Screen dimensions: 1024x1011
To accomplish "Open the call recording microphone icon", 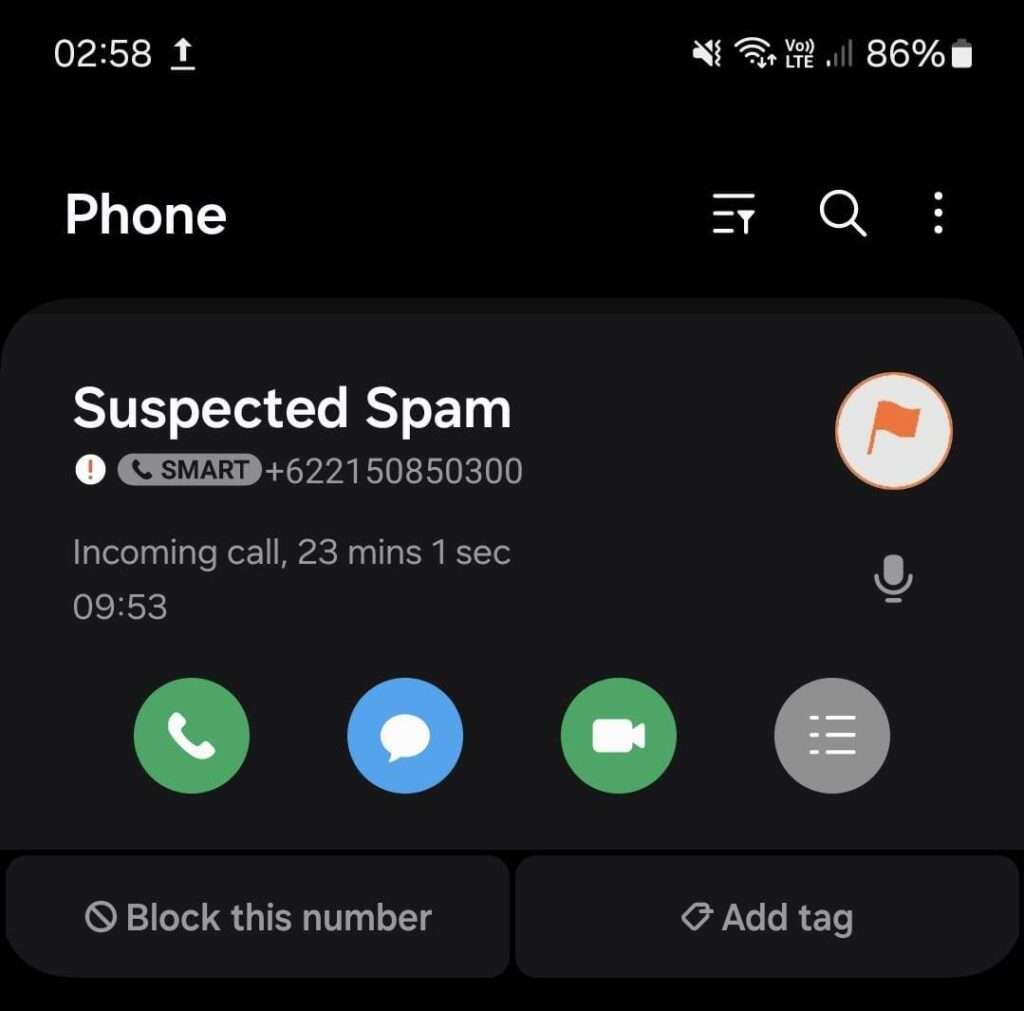I will pos(893,578).
